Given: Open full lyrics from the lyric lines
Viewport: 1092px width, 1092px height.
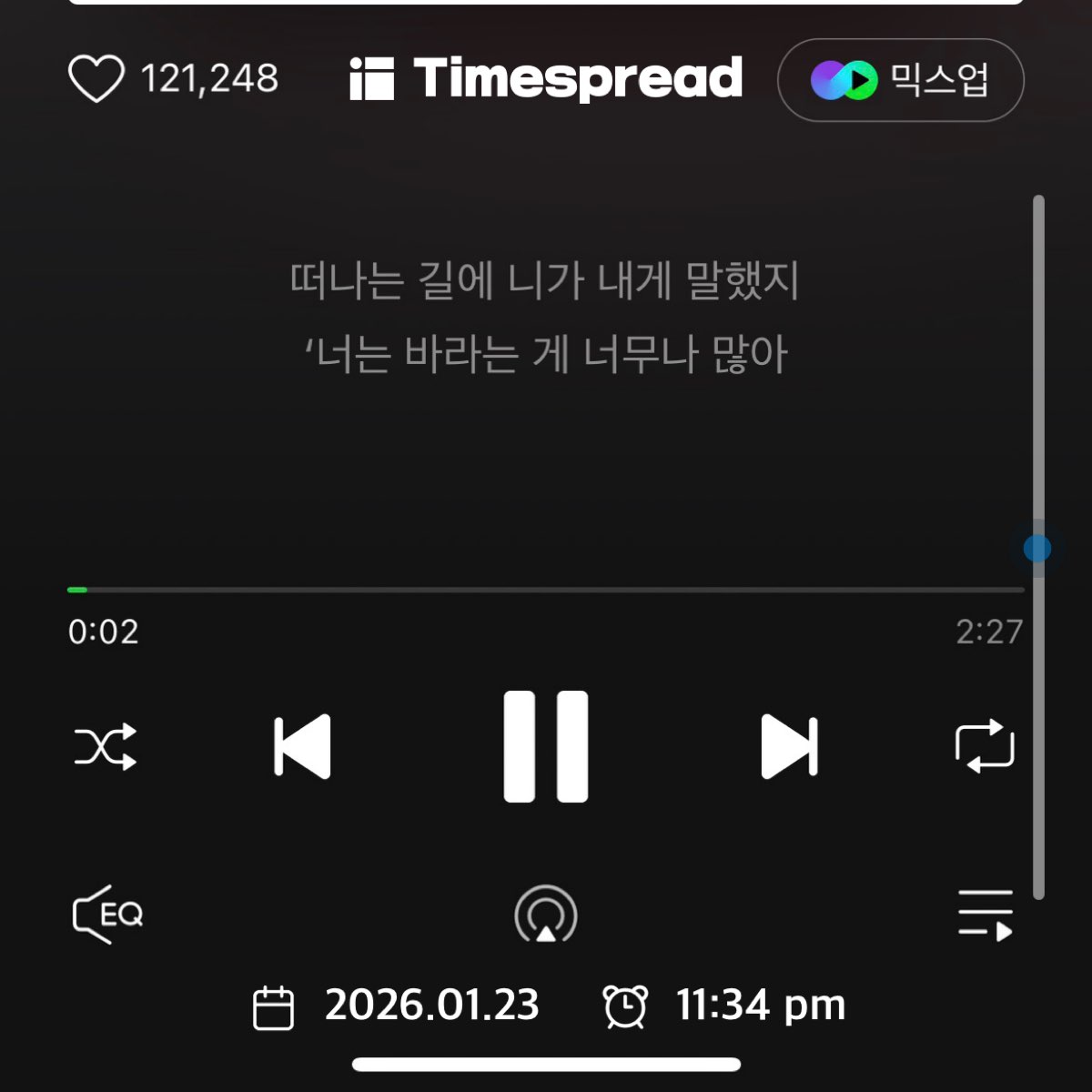Looking at the screenshot, I should click(x=544, y=318).
